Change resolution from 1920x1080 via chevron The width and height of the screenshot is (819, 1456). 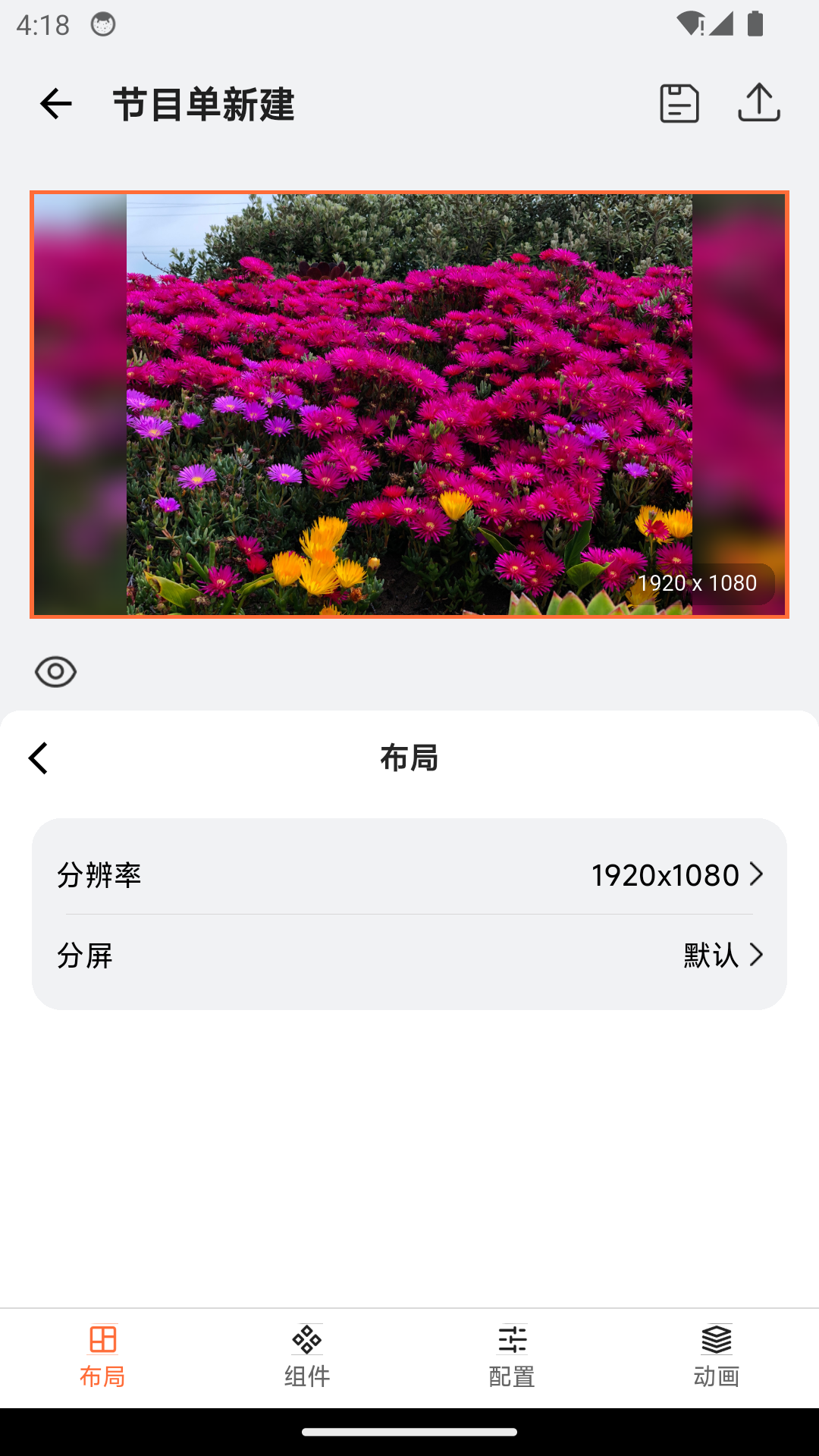pyautogui.click(x=756, y=874)
